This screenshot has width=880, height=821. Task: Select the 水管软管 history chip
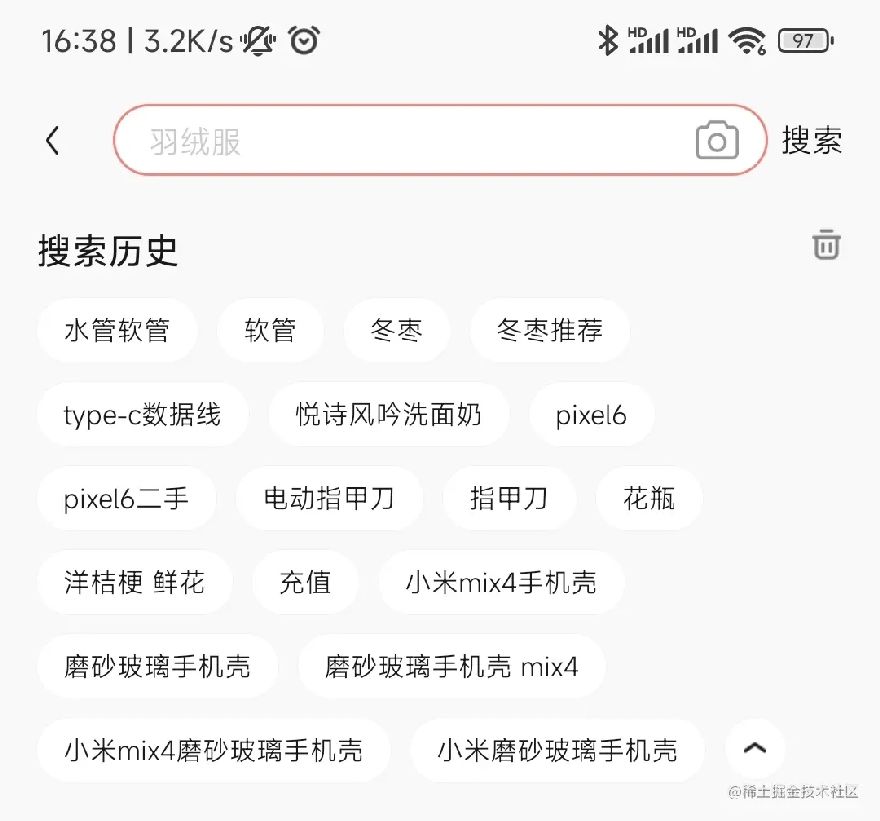(117, 330)
